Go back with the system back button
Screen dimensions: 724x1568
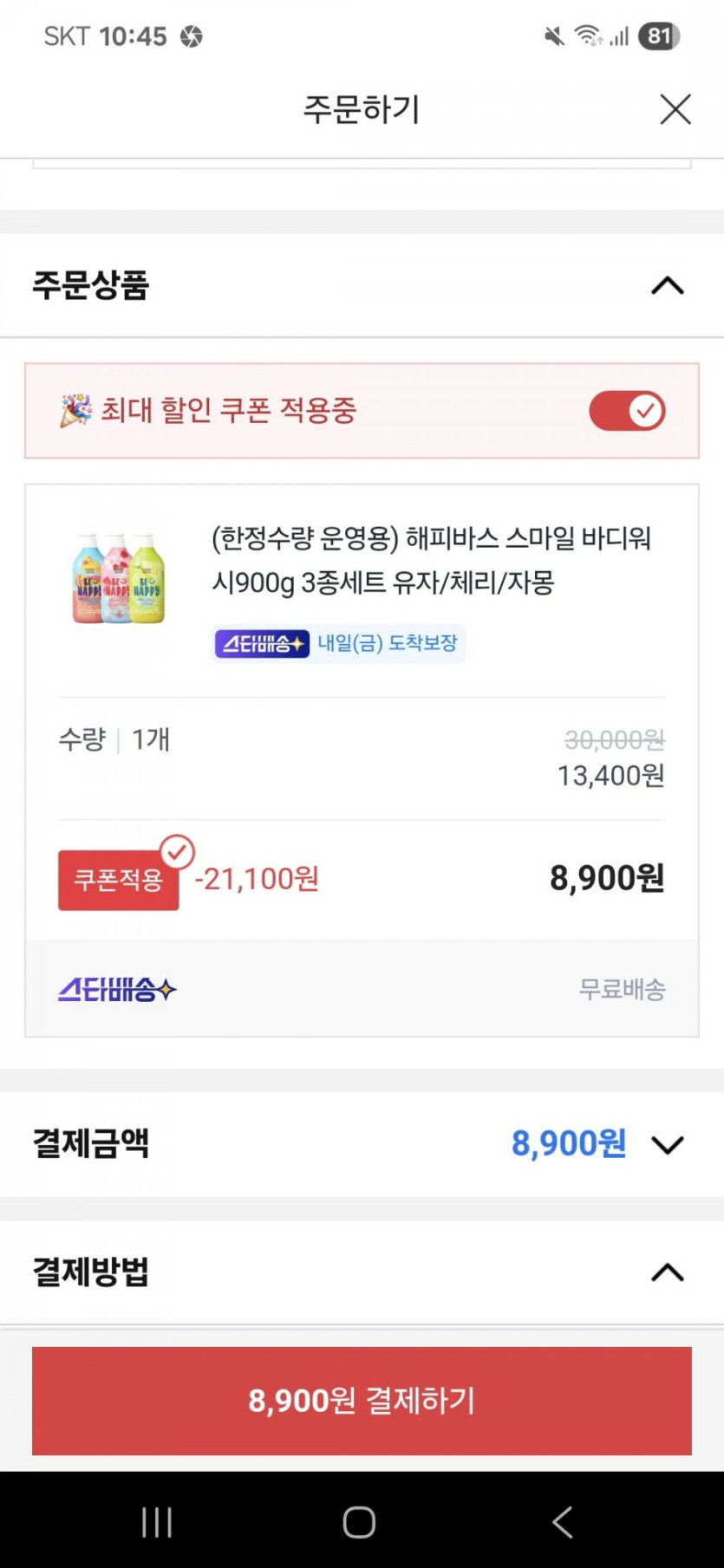click(x=562, y=1521)
